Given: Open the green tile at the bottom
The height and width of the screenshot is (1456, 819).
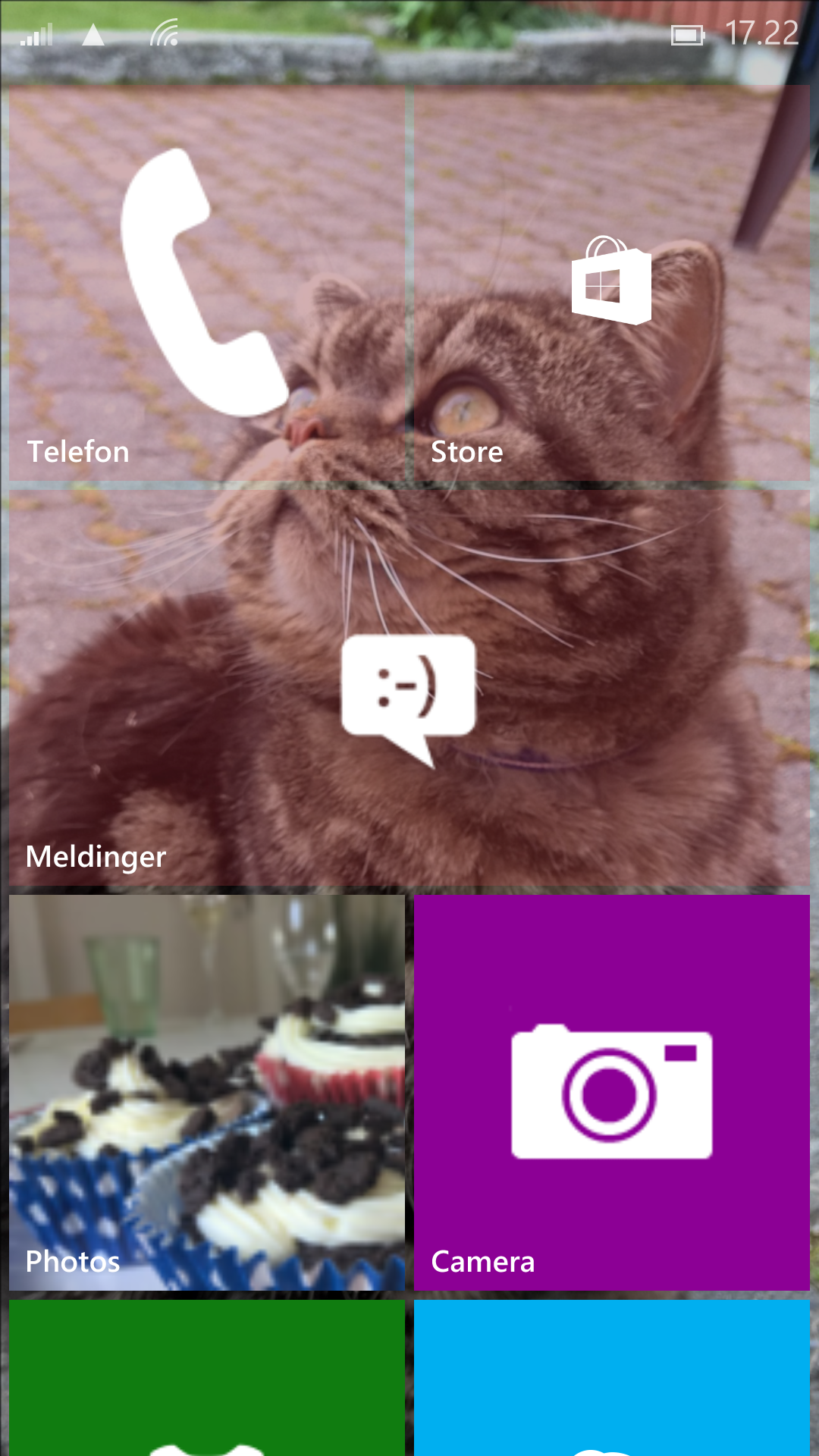Looking at the screenshot, I should [x=207, y=1378].
